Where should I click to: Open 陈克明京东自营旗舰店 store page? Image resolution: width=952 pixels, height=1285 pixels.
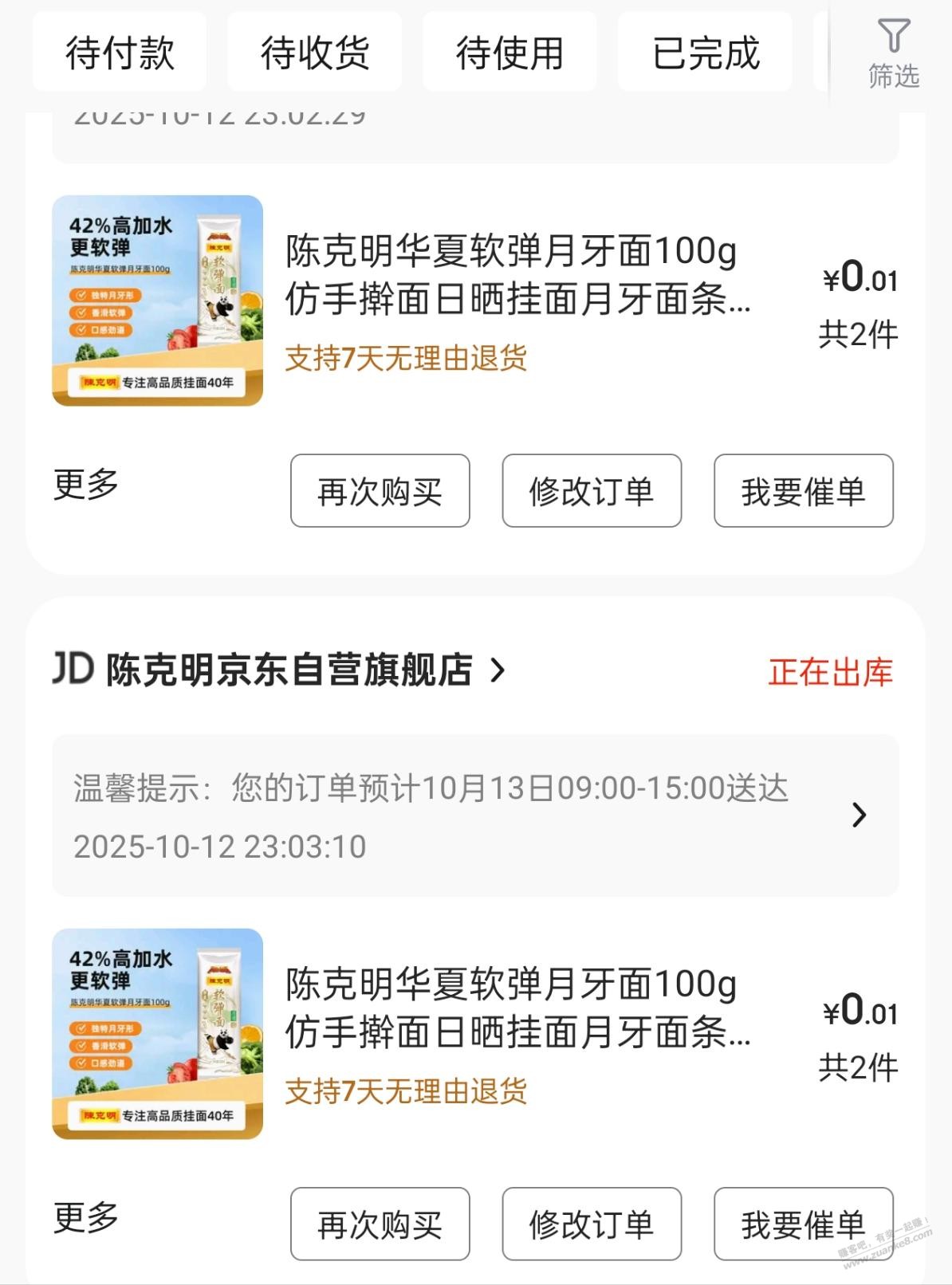(279, 670)
